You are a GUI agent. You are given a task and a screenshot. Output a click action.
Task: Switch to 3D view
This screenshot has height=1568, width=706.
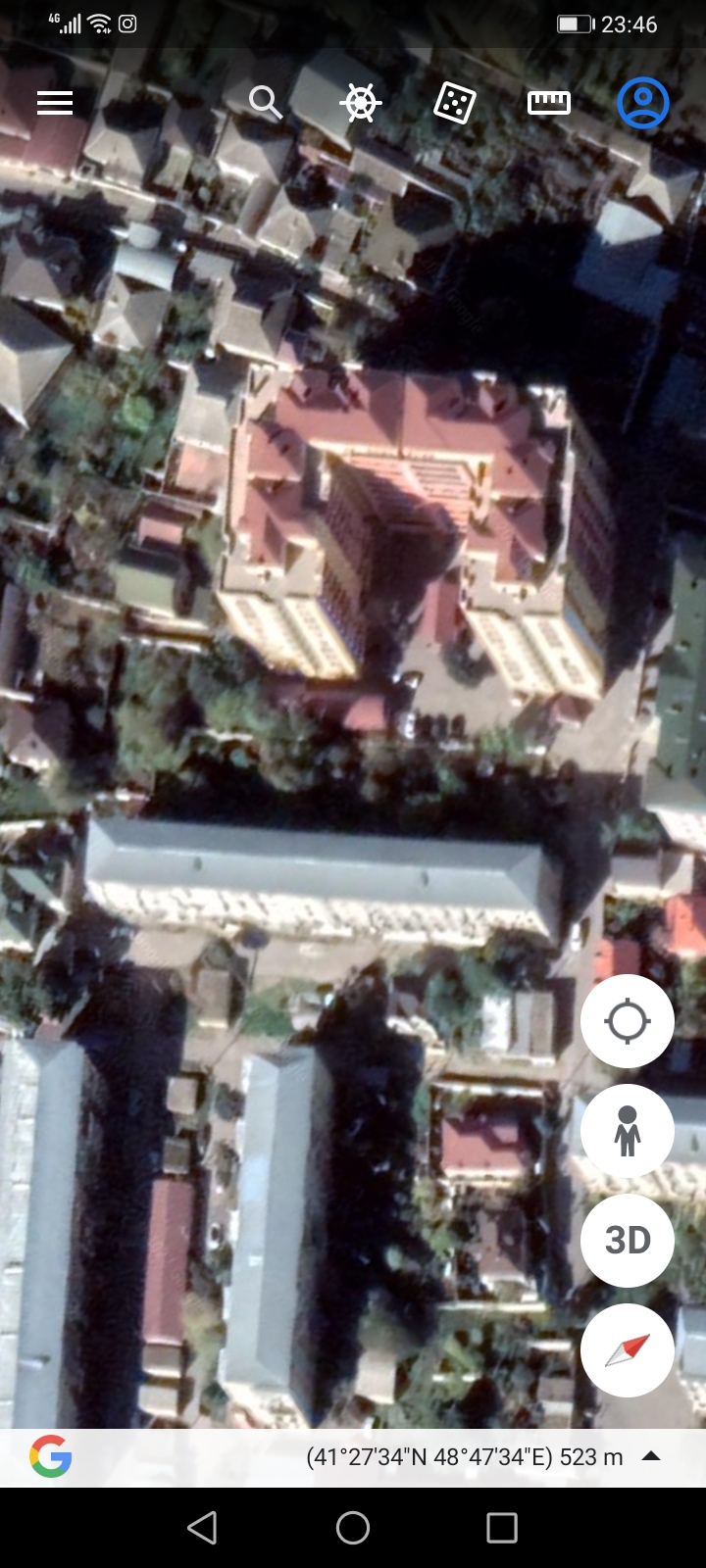[628, 1241]
